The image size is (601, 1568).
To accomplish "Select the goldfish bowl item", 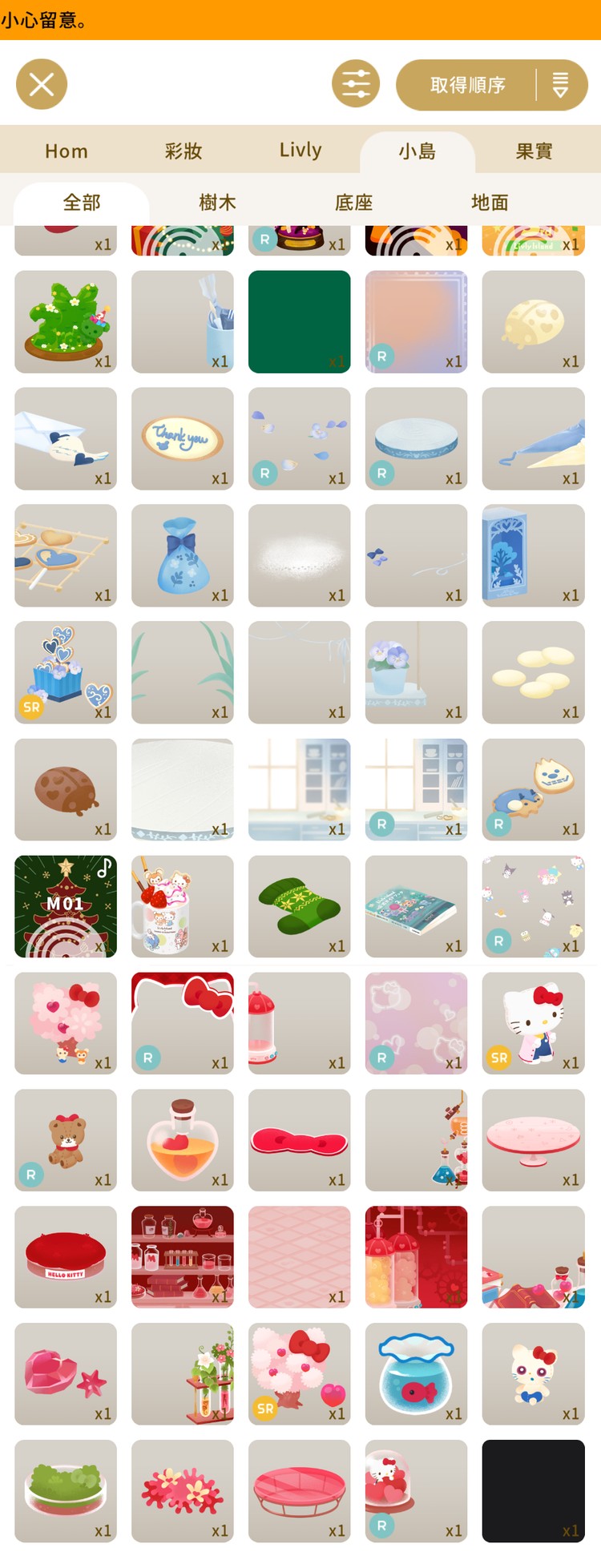I will click(417, 1374).
